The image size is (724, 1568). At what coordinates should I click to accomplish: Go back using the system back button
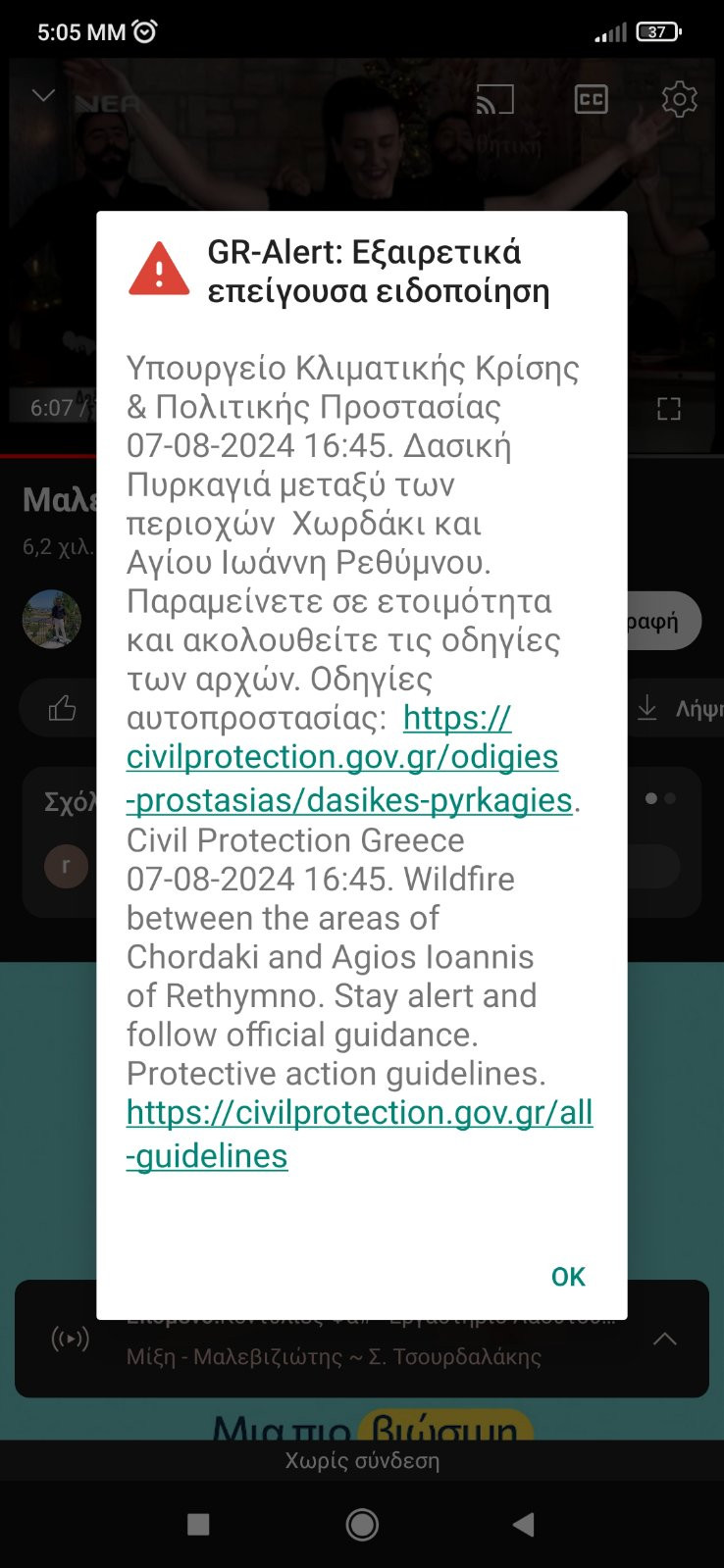point(524,1523)
